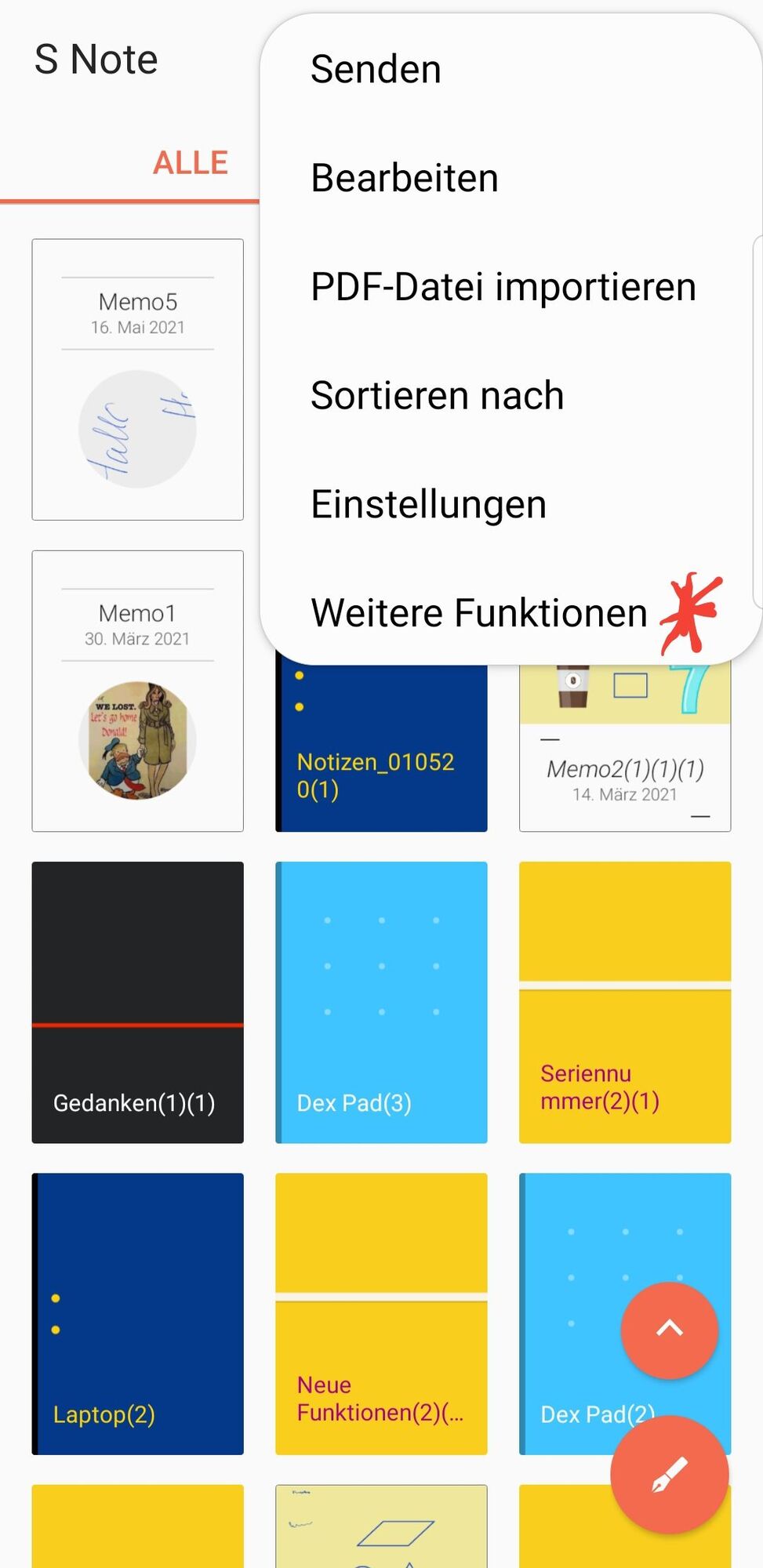Open the Memo1 note
Image resolution: width=763 pixels, height=1568 pixels.
138,691
